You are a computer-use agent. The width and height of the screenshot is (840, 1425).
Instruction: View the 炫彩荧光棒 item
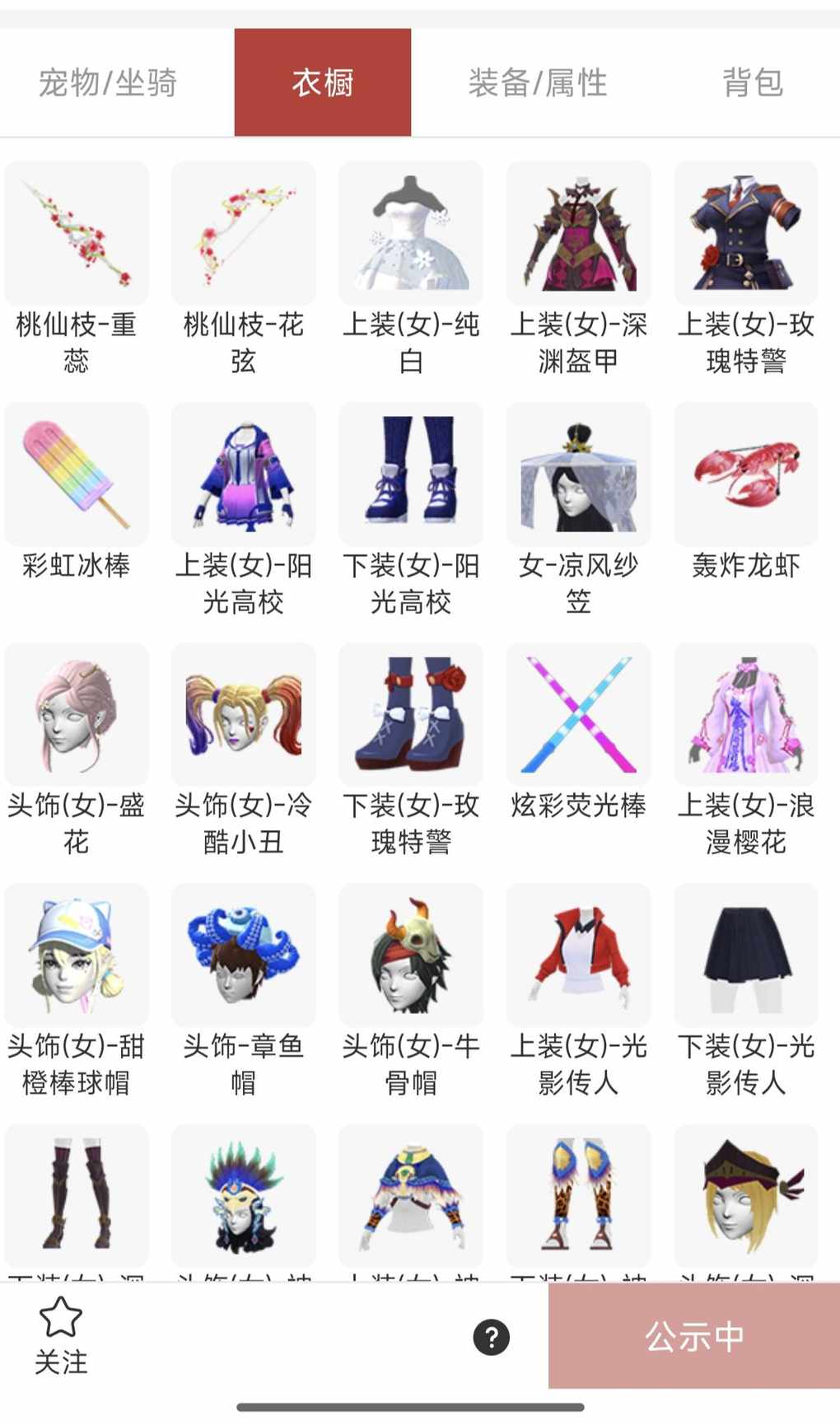(578, 714)
